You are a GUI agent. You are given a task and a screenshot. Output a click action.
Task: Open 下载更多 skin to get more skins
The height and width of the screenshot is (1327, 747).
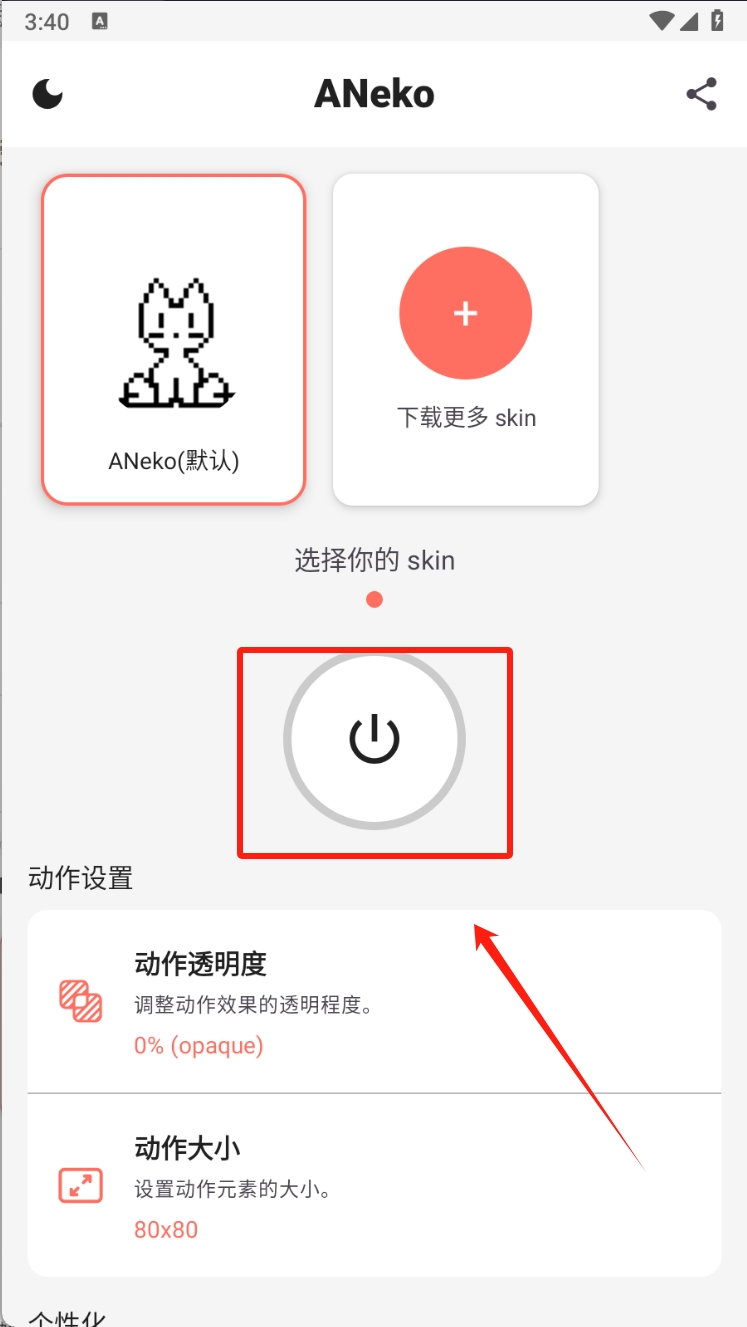465,340
